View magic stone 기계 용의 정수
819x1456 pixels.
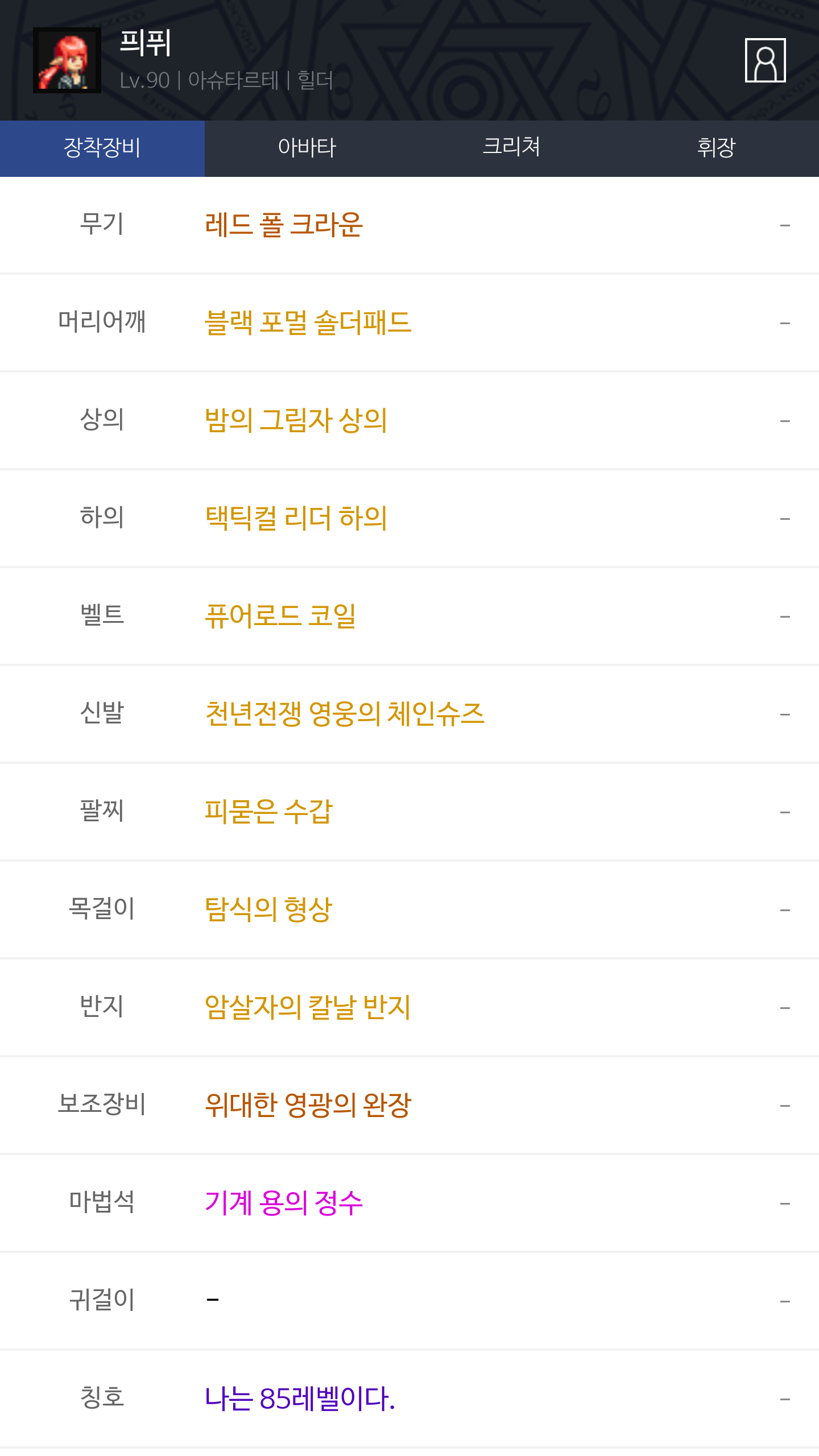point(284,1203)
